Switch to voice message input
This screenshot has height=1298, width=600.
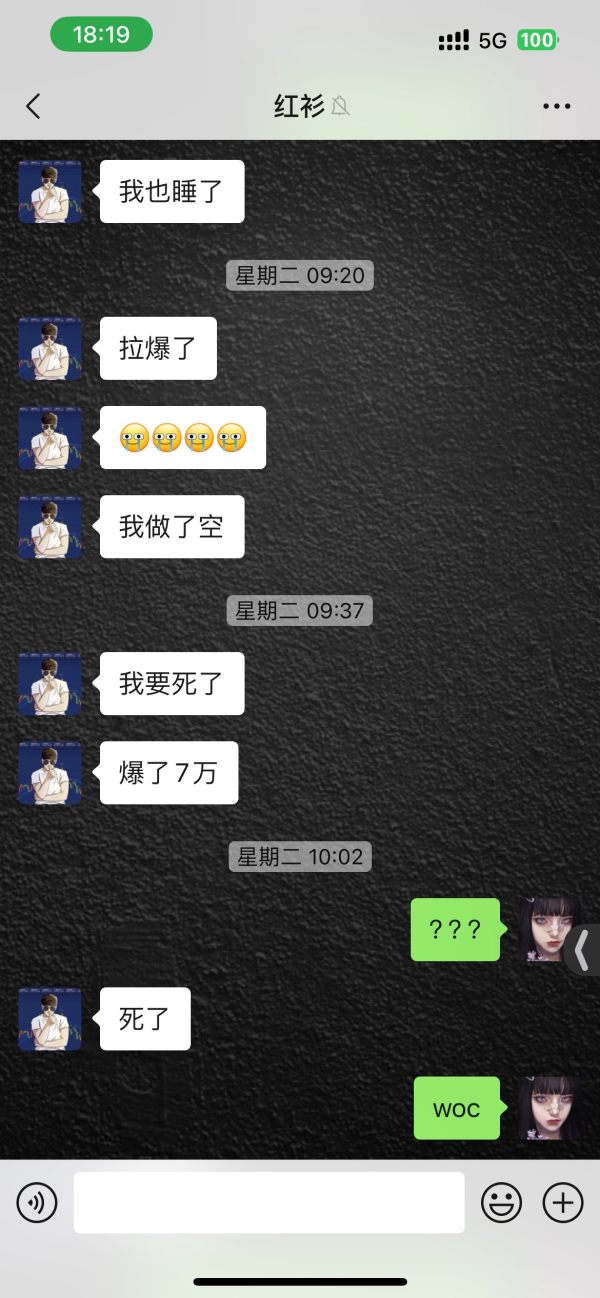(x=37, y=1202)
